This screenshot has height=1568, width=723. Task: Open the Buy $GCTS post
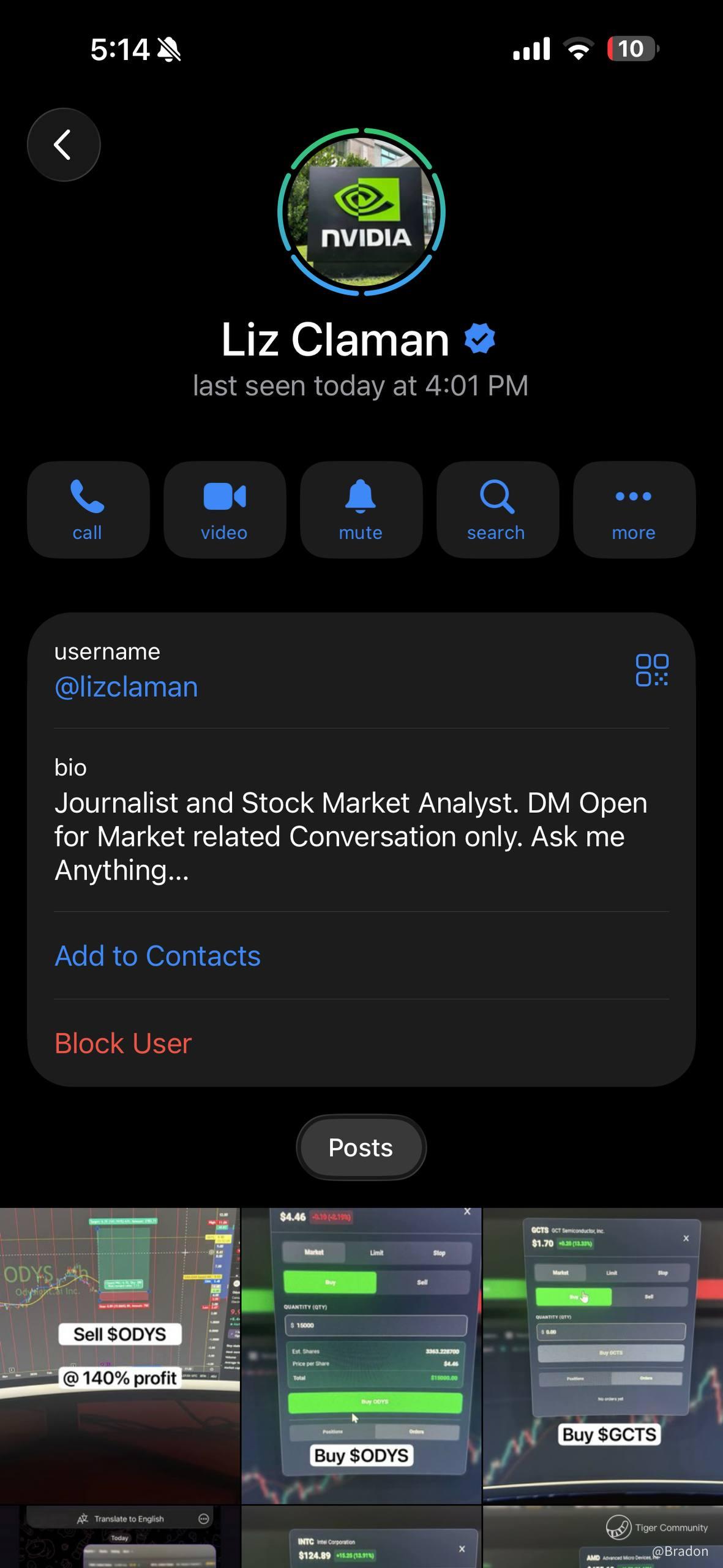point(603,1355)
